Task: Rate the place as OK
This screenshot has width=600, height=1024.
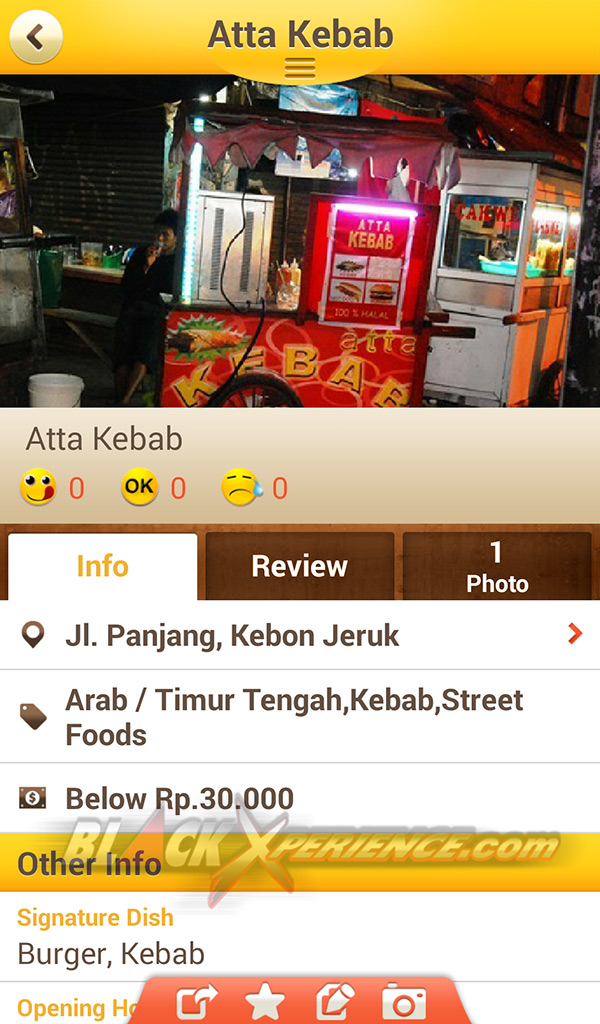Action: click(x=140, y=487)
